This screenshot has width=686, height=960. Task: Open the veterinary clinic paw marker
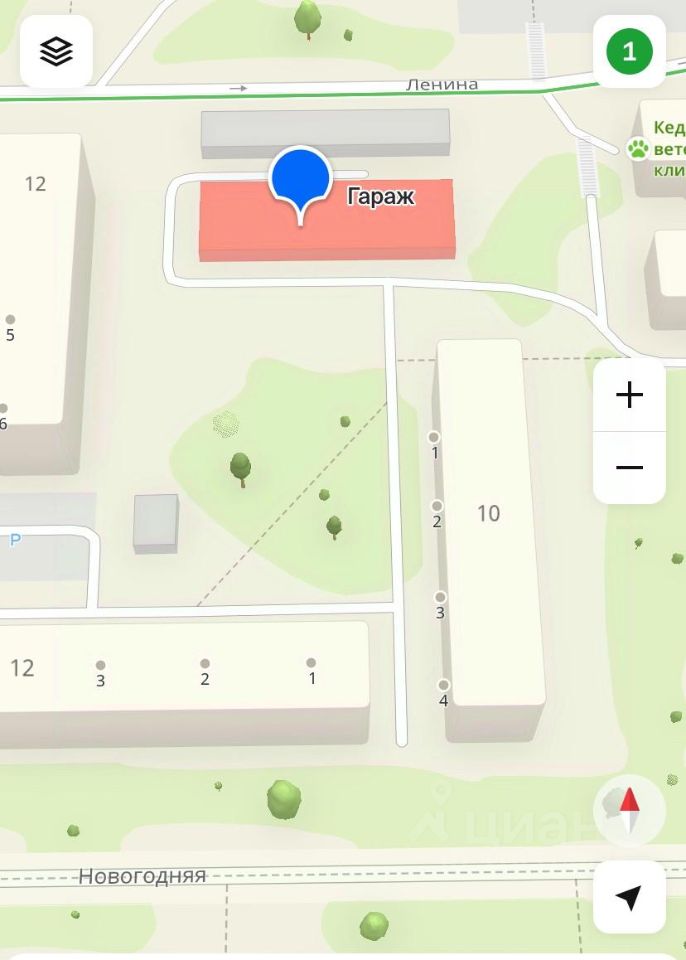tap(637, 149)
